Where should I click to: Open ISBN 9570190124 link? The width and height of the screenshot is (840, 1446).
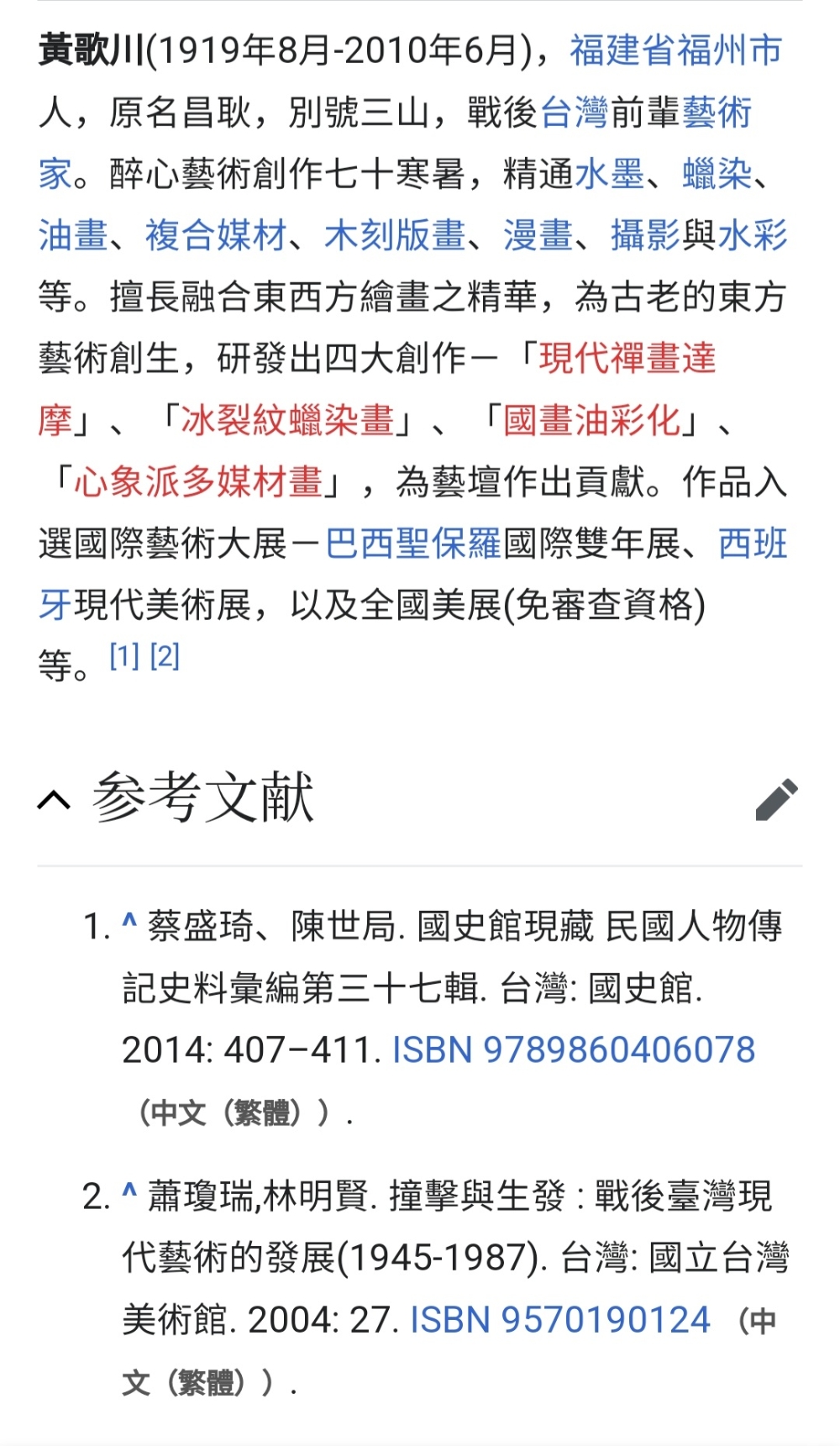[559, 1320]
